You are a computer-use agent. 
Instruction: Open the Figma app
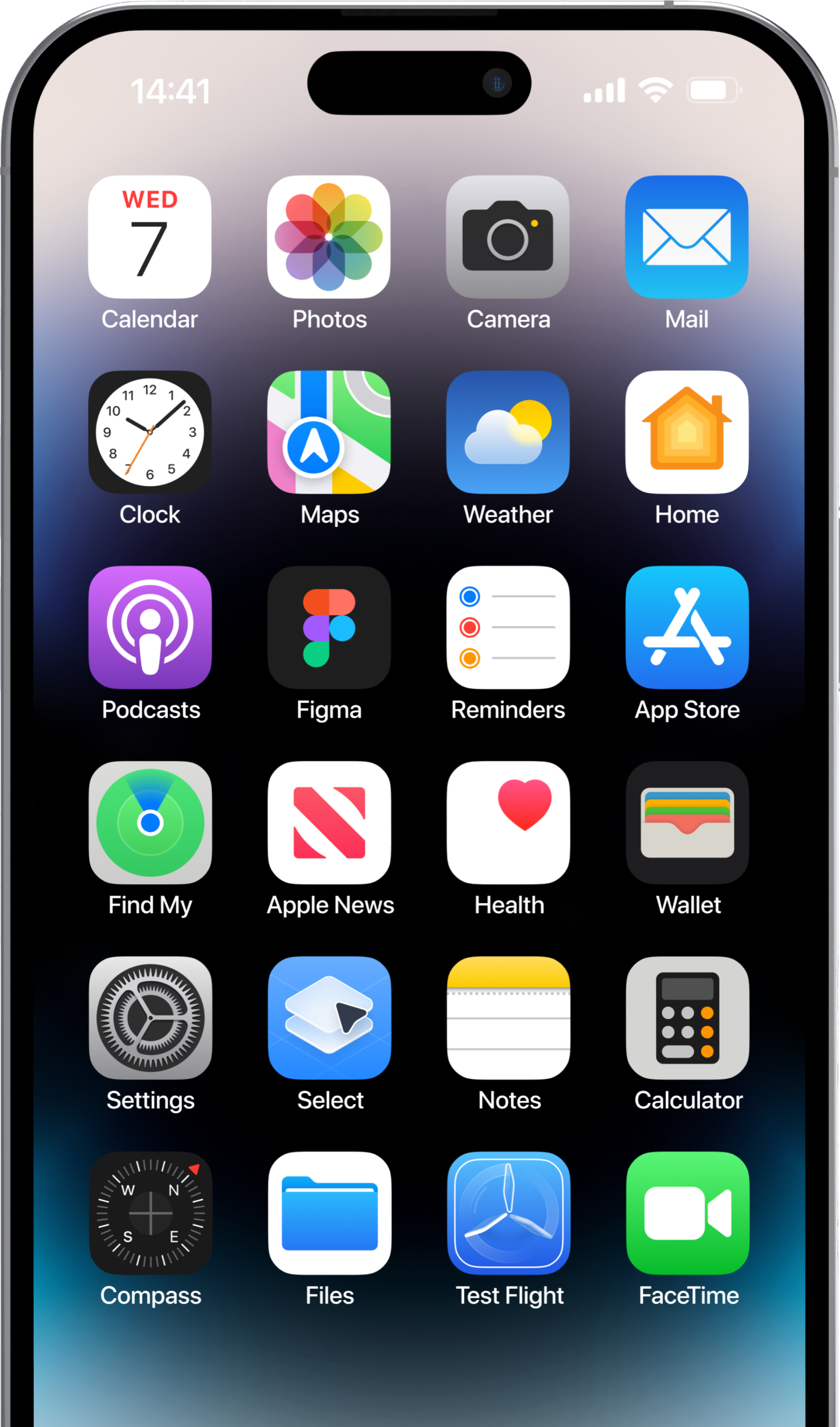329,627
